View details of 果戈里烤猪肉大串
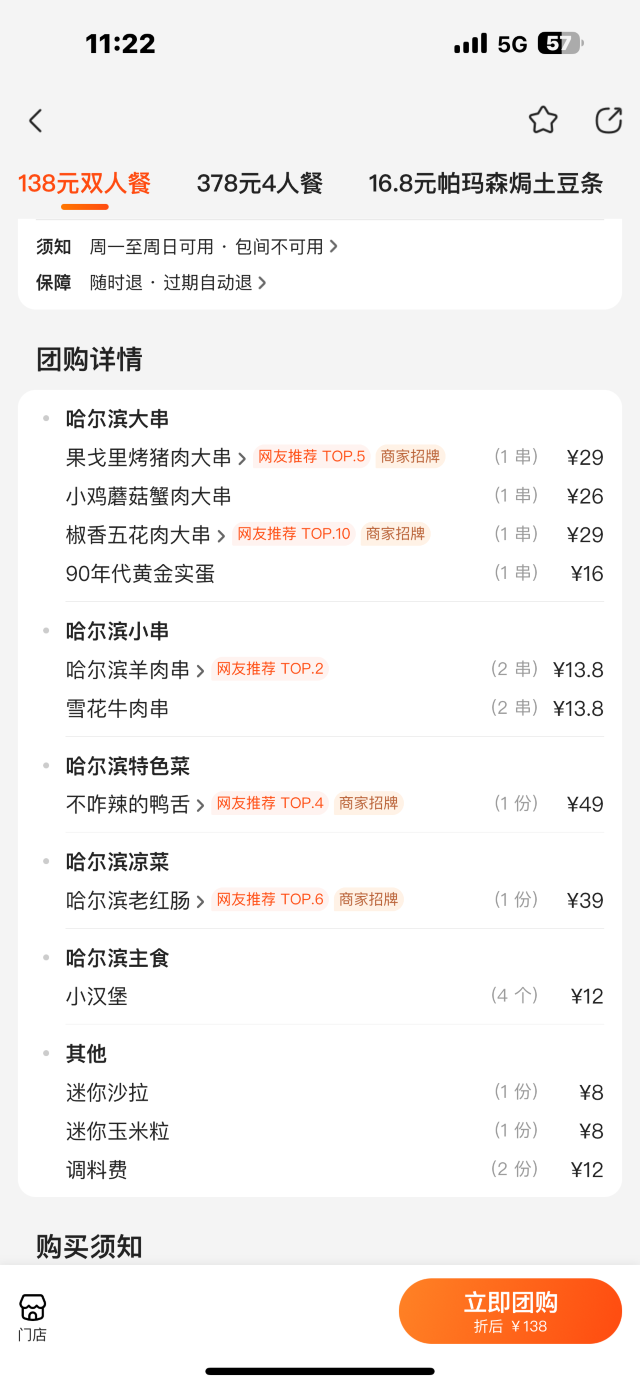 click(156, 458)
